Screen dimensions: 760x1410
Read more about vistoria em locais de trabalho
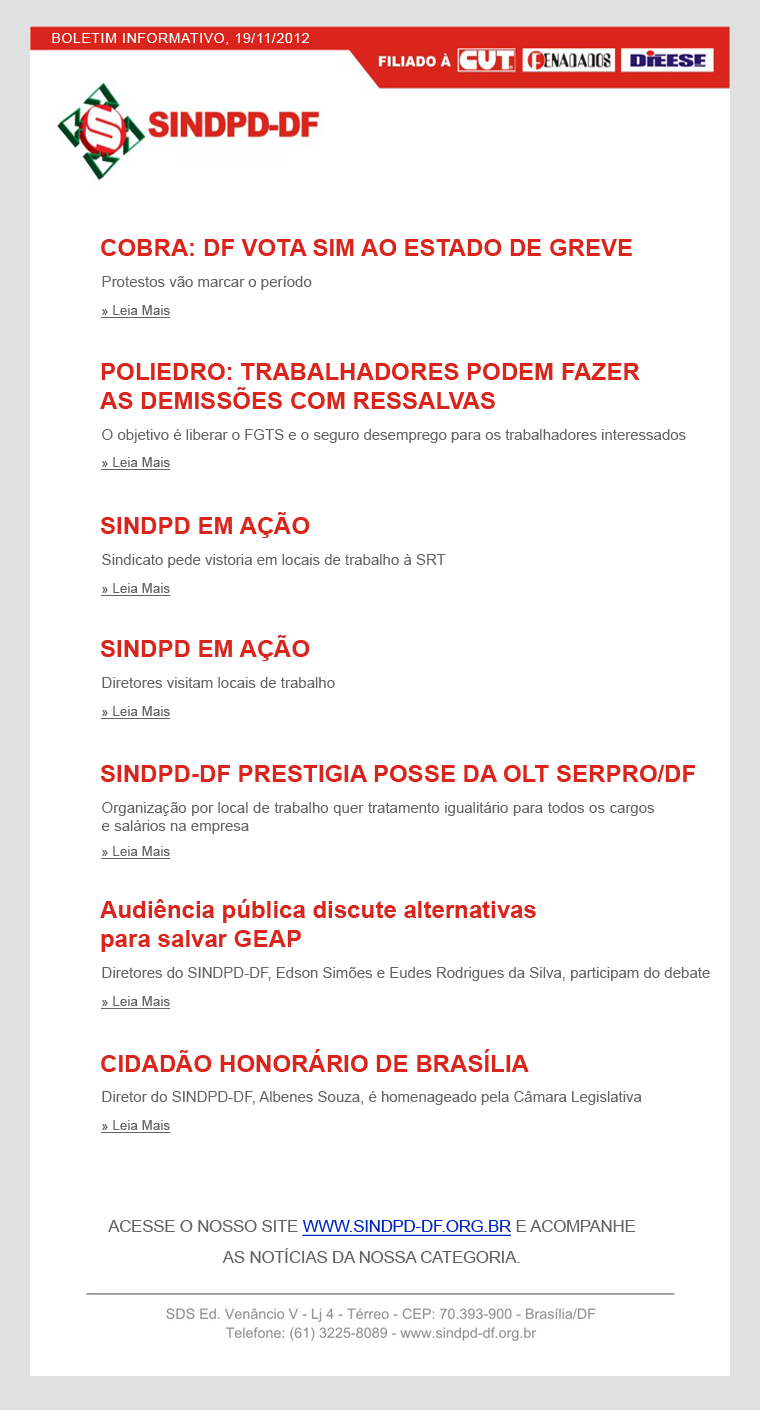[x=136, y=589]
